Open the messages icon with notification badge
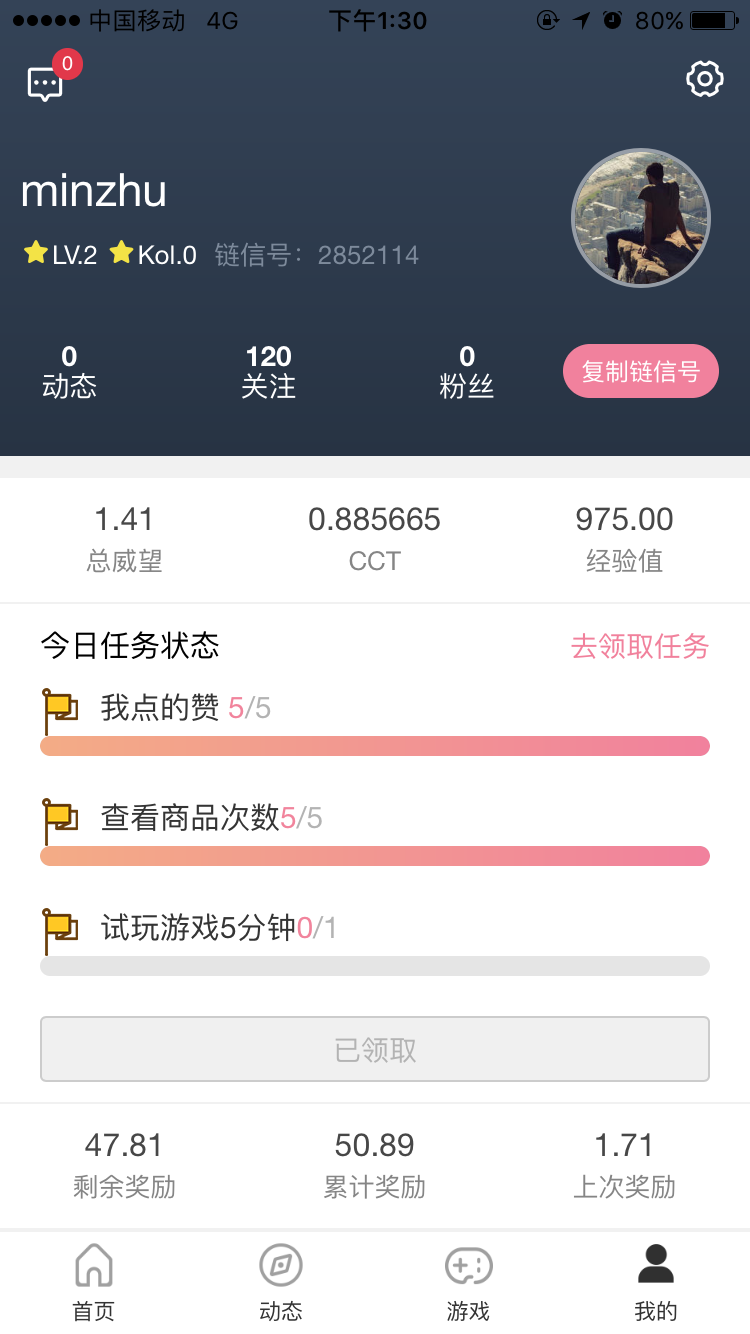 (45, 82)
